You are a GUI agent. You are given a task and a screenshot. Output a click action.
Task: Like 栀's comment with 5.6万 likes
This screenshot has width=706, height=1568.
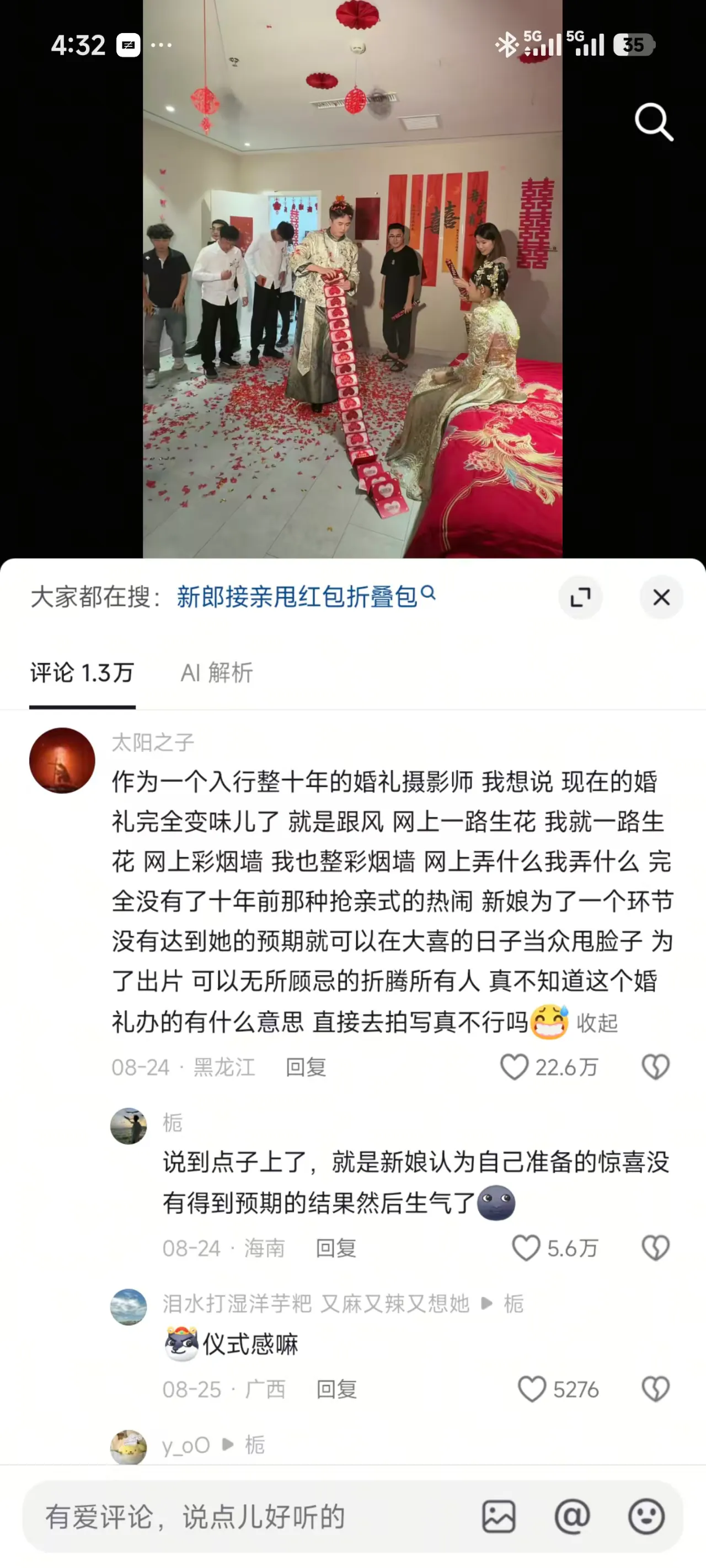(x=555, y=1248)
